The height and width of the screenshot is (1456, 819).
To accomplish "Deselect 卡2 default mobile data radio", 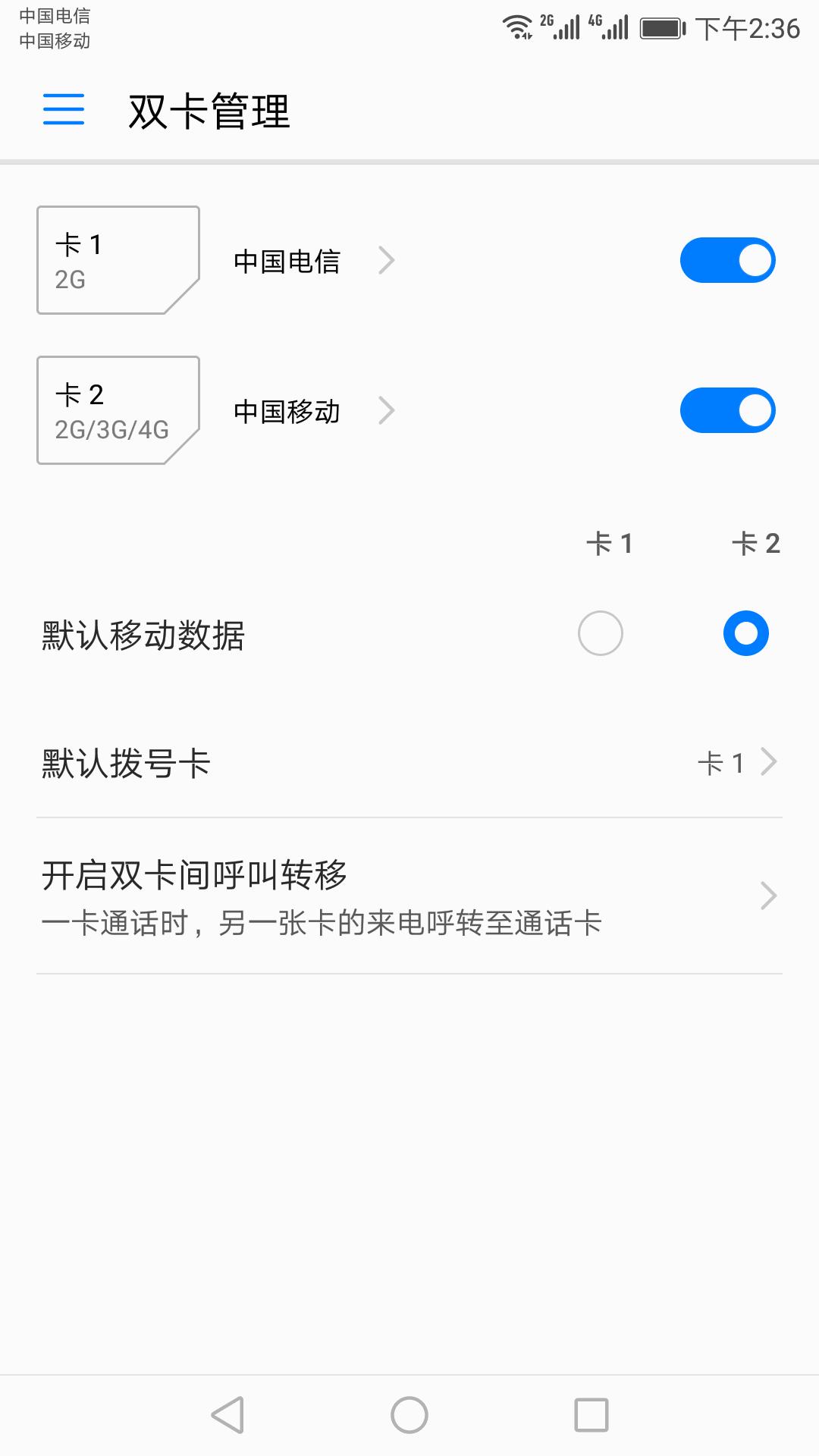I will (745, 632).
